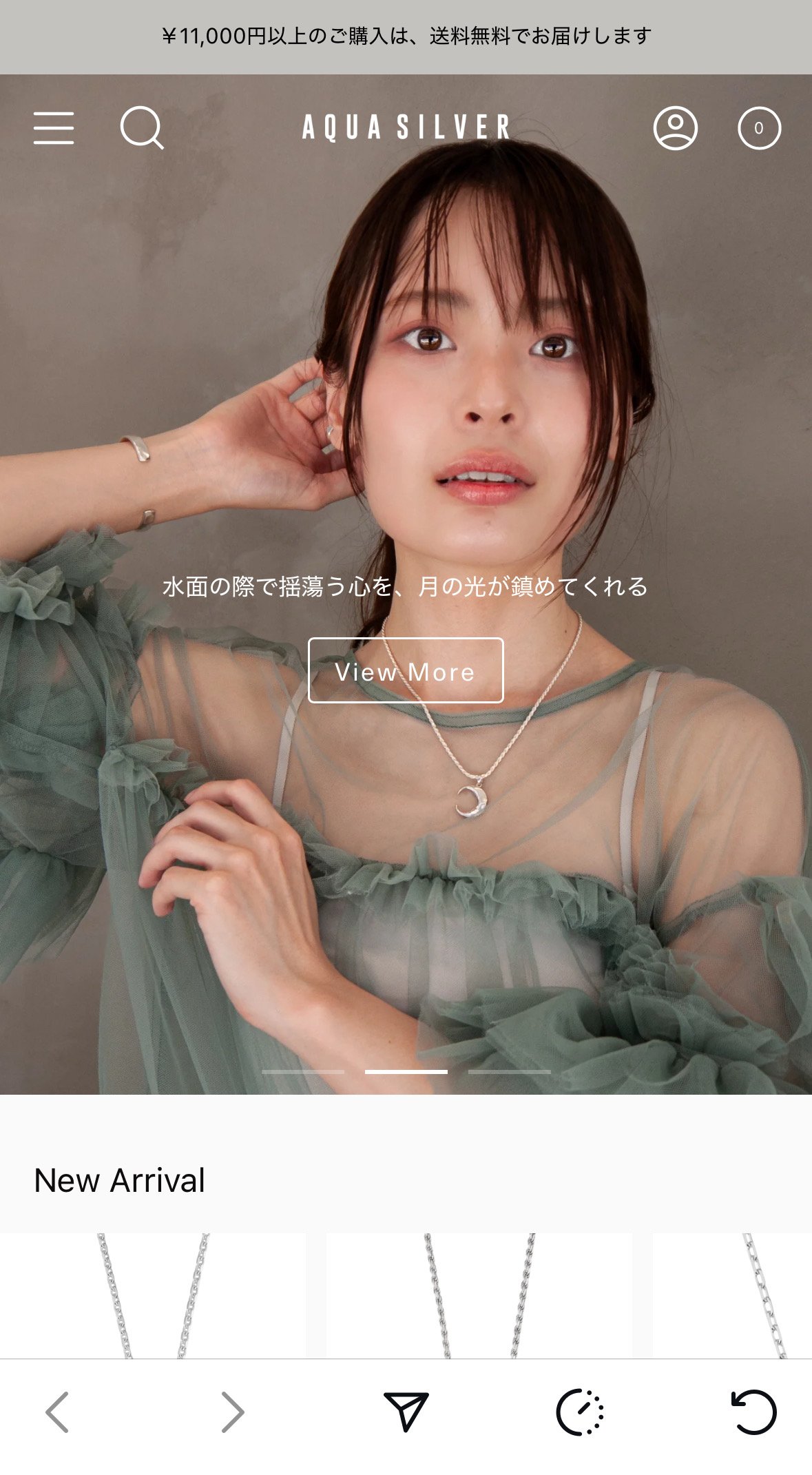Image resolution: width=812 pixels, height=1475 pixels.
Task: Open the account profile icon
Action: 675,128
